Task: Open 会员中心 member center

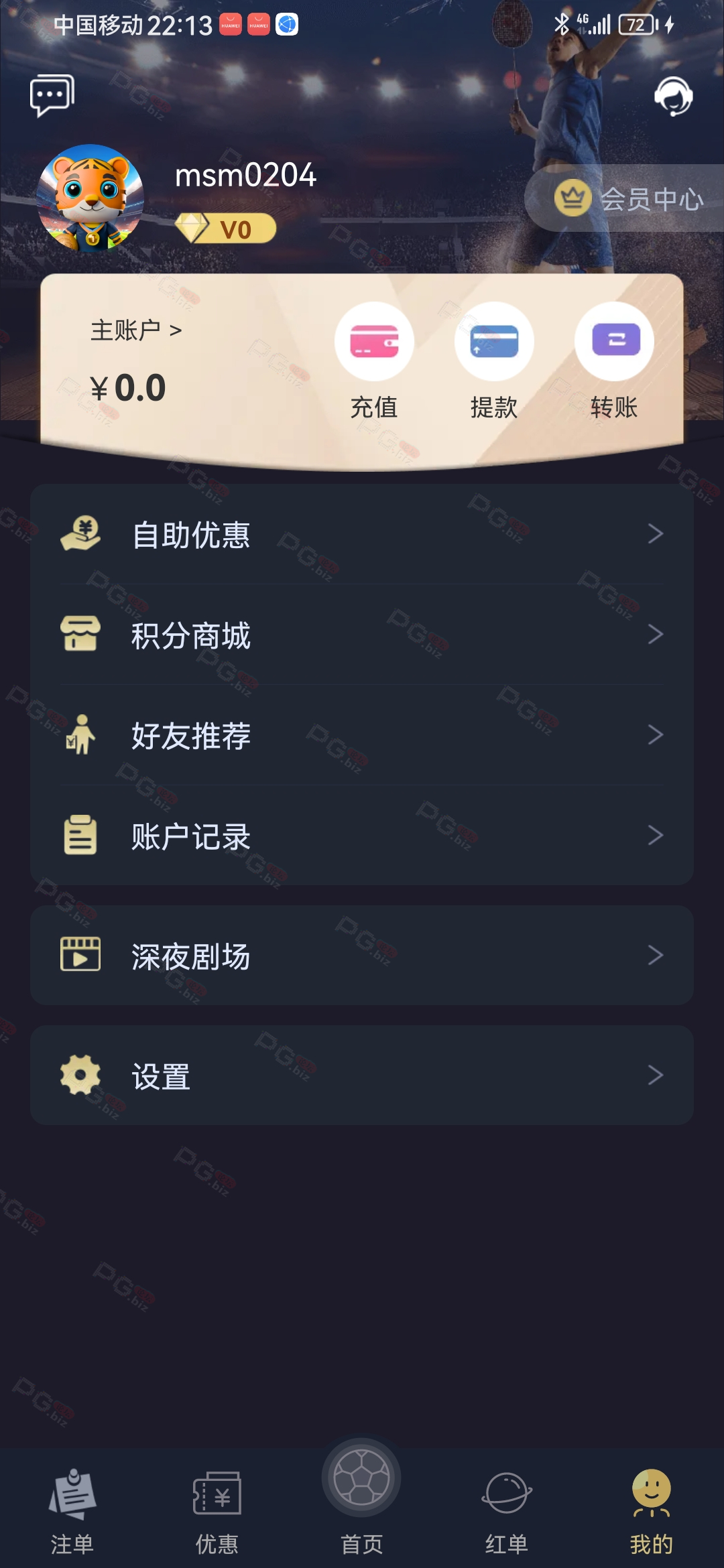Action: pos(629,198)
